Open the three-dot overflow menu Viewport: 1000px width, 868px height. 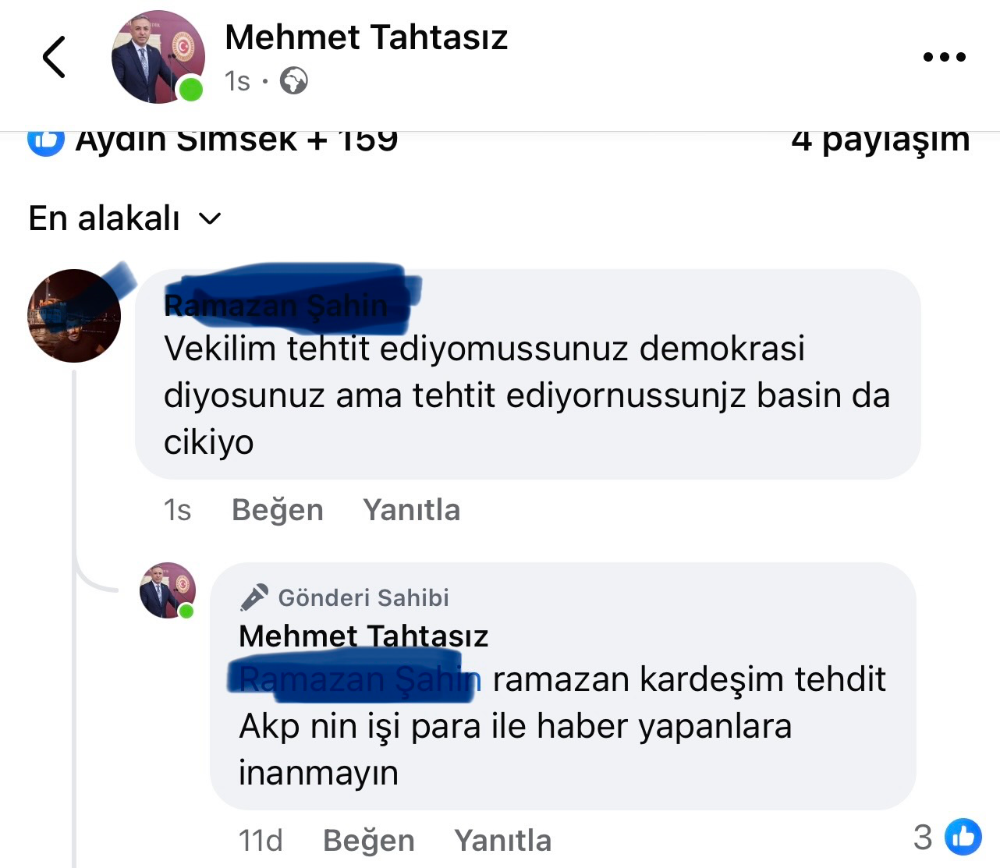[x=944, y=57]
